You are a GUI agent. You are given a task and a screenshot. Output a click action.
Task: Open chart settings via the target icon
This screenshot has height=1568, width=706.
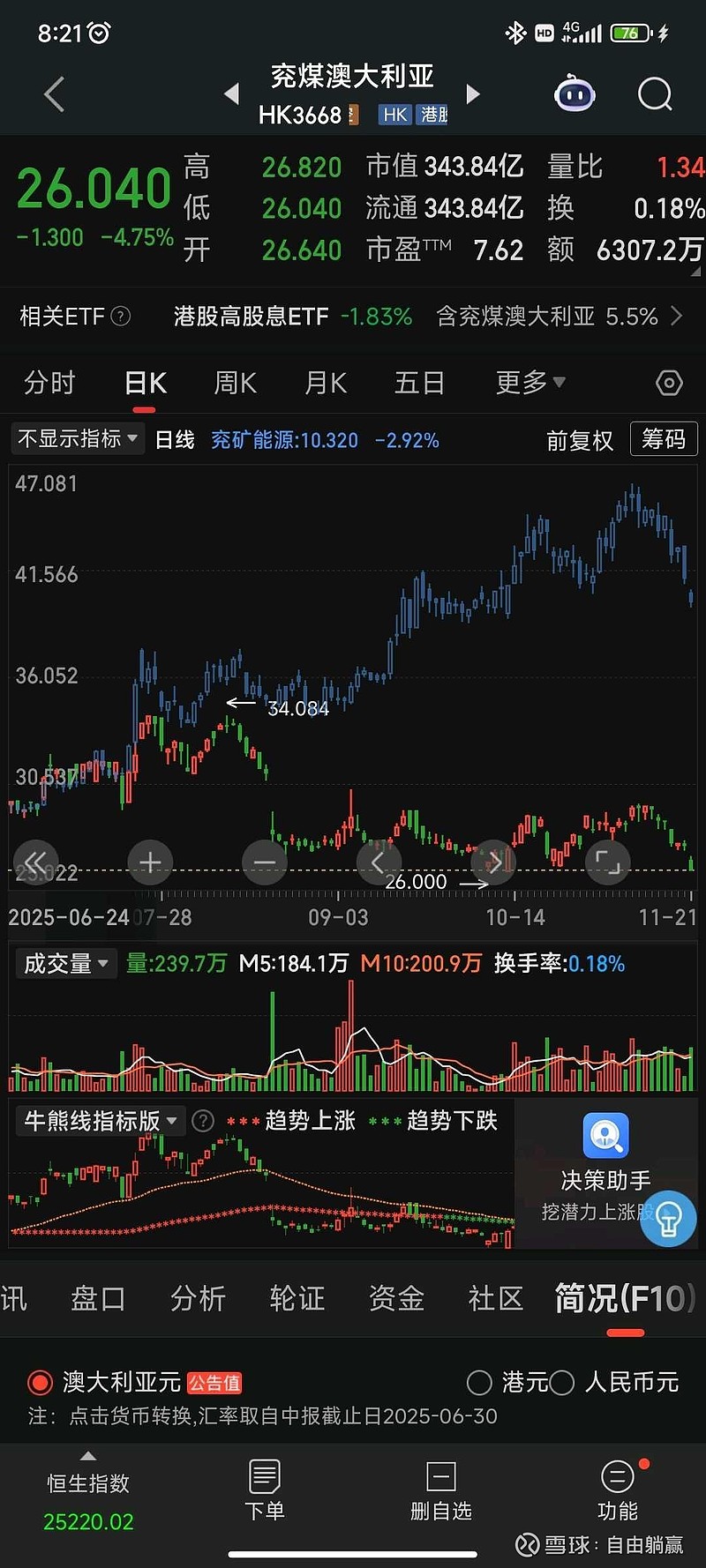click(668, 383)
